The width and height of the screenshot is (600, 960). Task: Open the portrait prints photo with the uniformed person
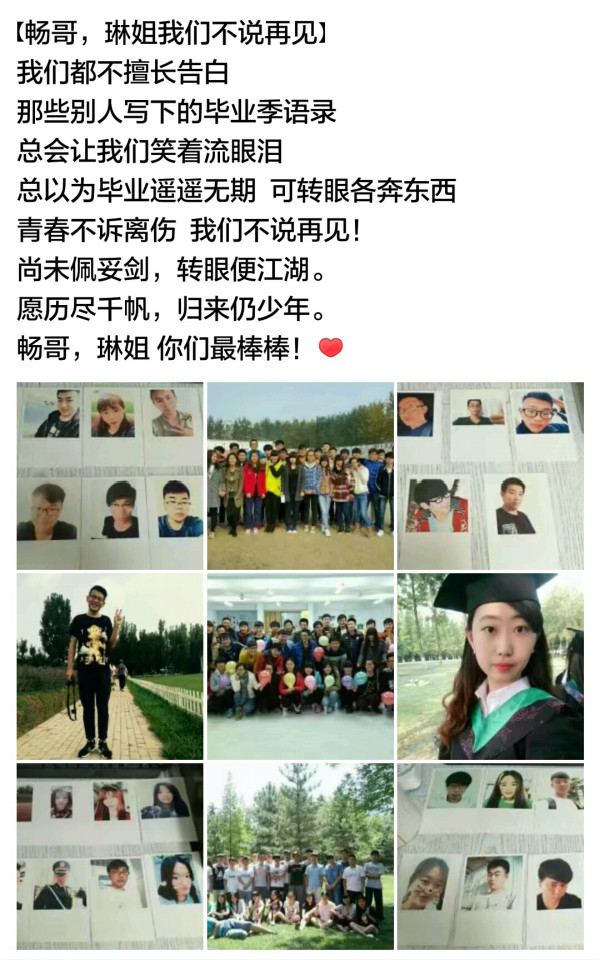tap(109, 856)
